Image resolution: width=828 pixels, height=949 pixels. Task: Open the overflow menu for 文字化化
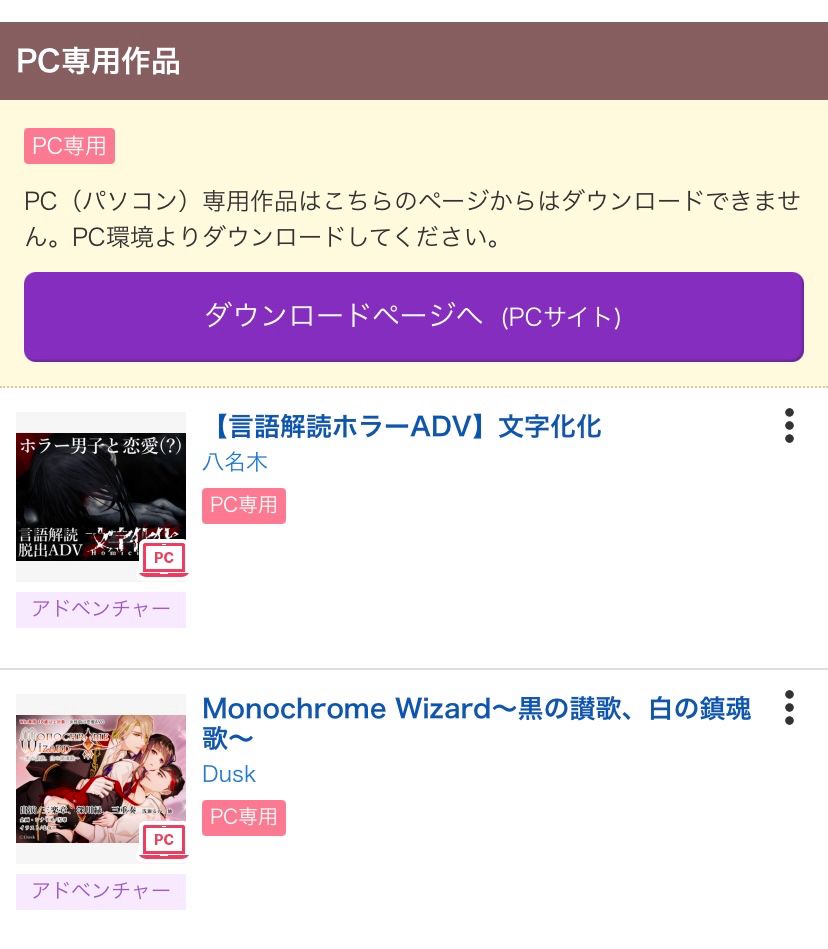click(789, 426)
